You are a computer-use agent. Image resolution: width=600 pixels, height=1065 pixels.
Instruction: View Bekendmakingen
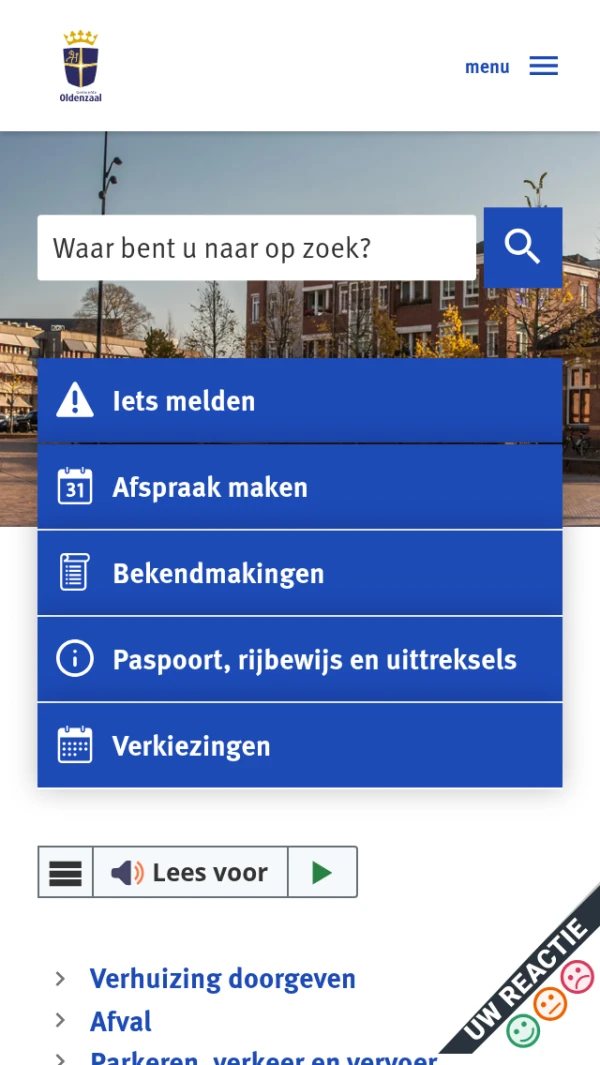coord(299,573)
